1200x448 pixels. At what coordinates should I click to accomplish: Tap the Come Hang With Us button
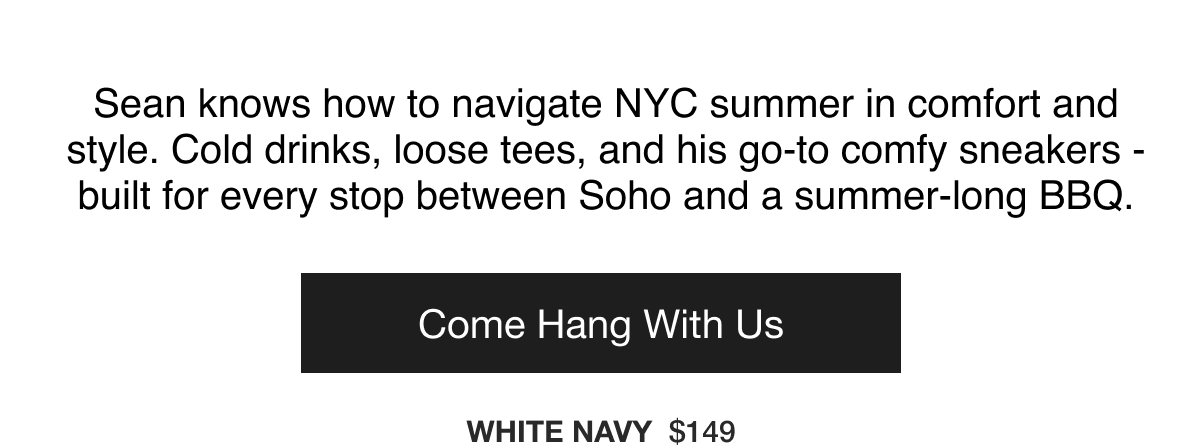(x=600, y=323)
